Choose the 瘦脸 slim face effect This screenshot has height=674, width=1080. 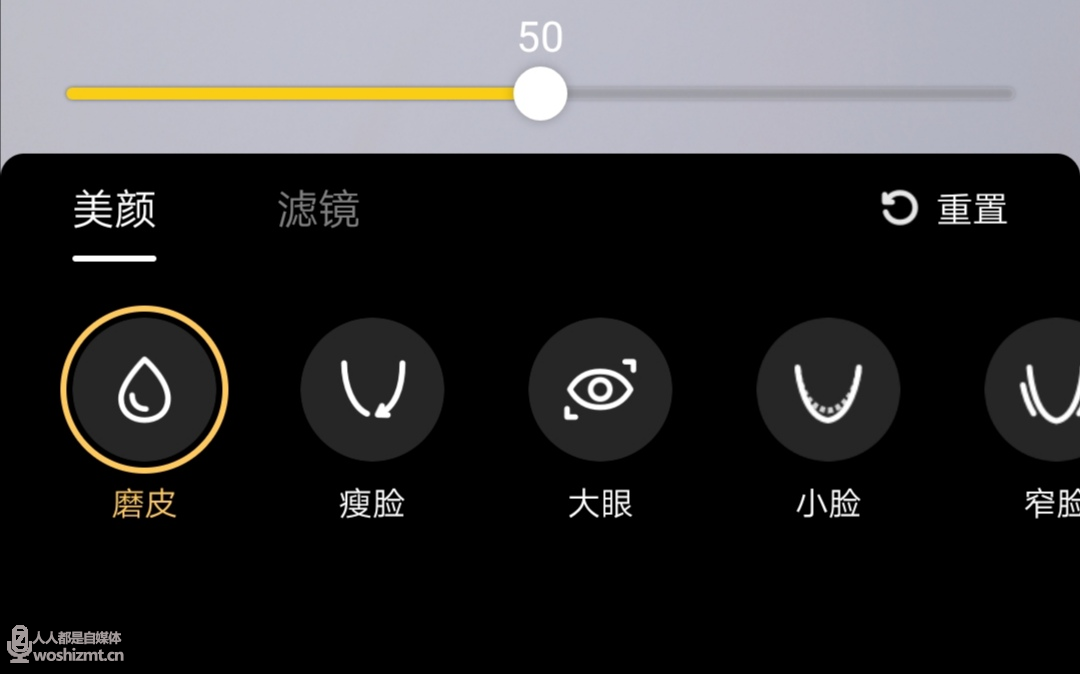372,390
